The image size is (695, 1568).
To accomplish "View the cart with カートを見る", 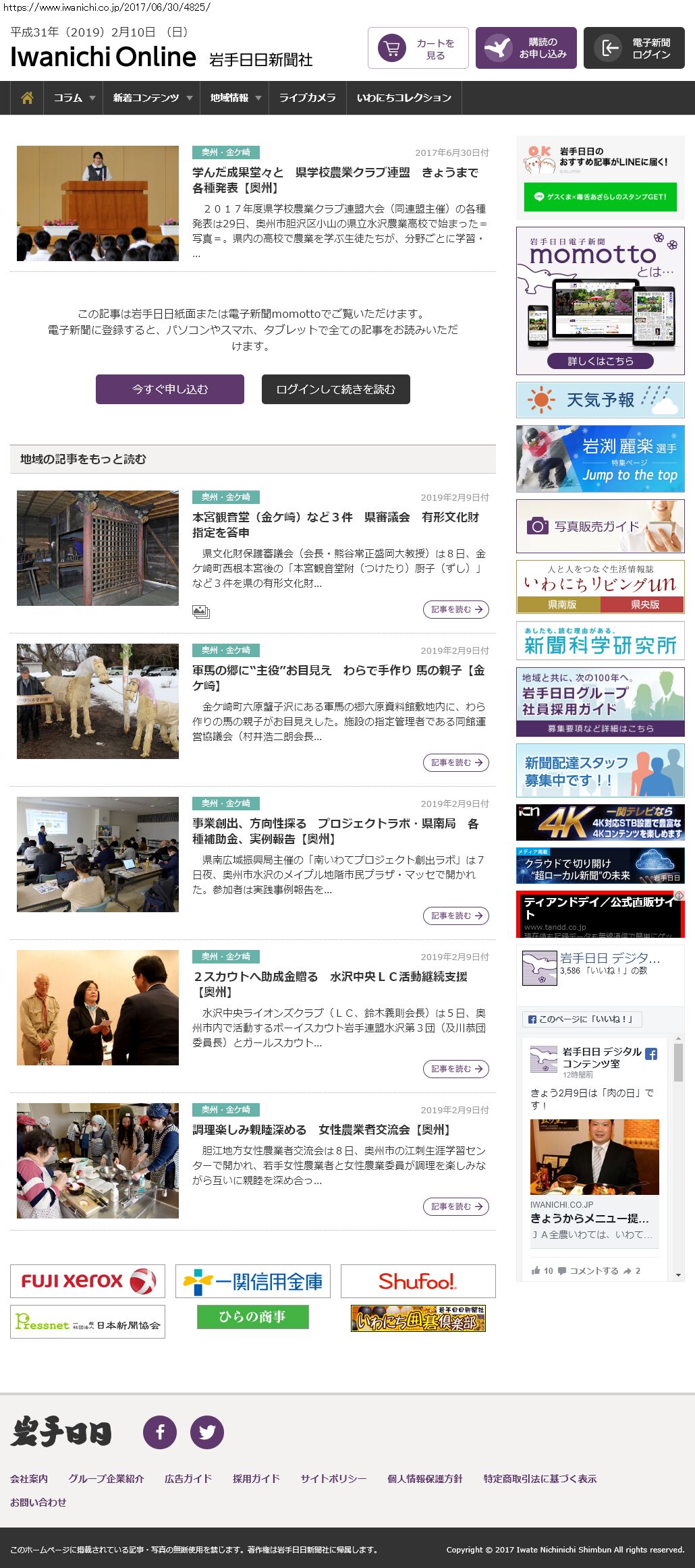I will coord(418,48).
